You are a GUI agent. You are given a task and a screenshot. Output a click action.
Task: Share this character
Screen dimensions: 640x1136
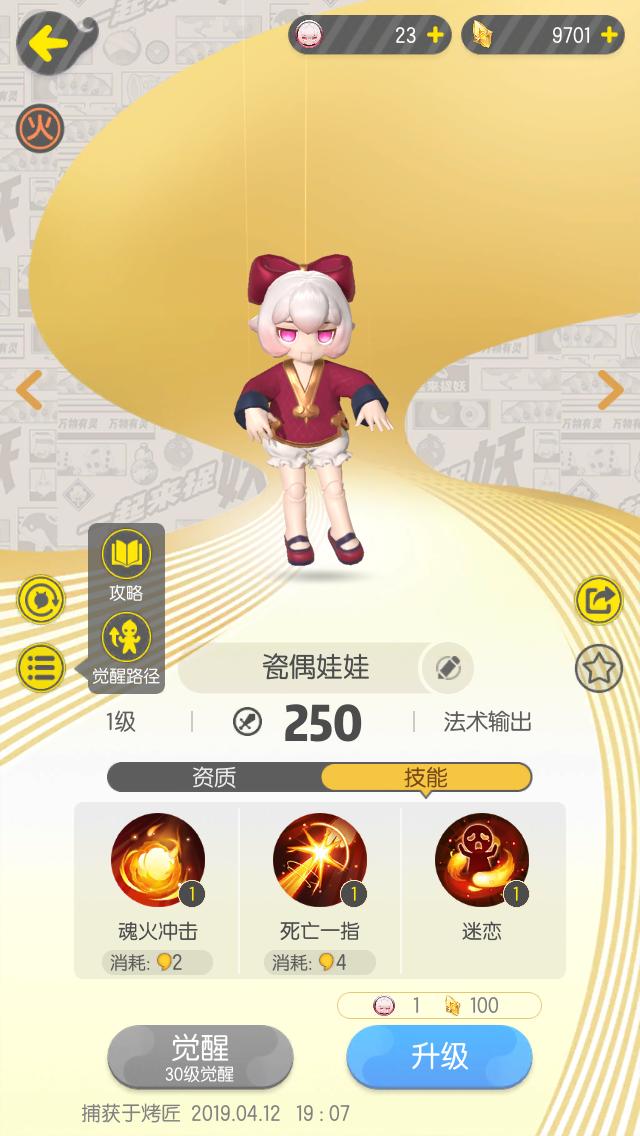pyautogui.click(x=599, y=600)
